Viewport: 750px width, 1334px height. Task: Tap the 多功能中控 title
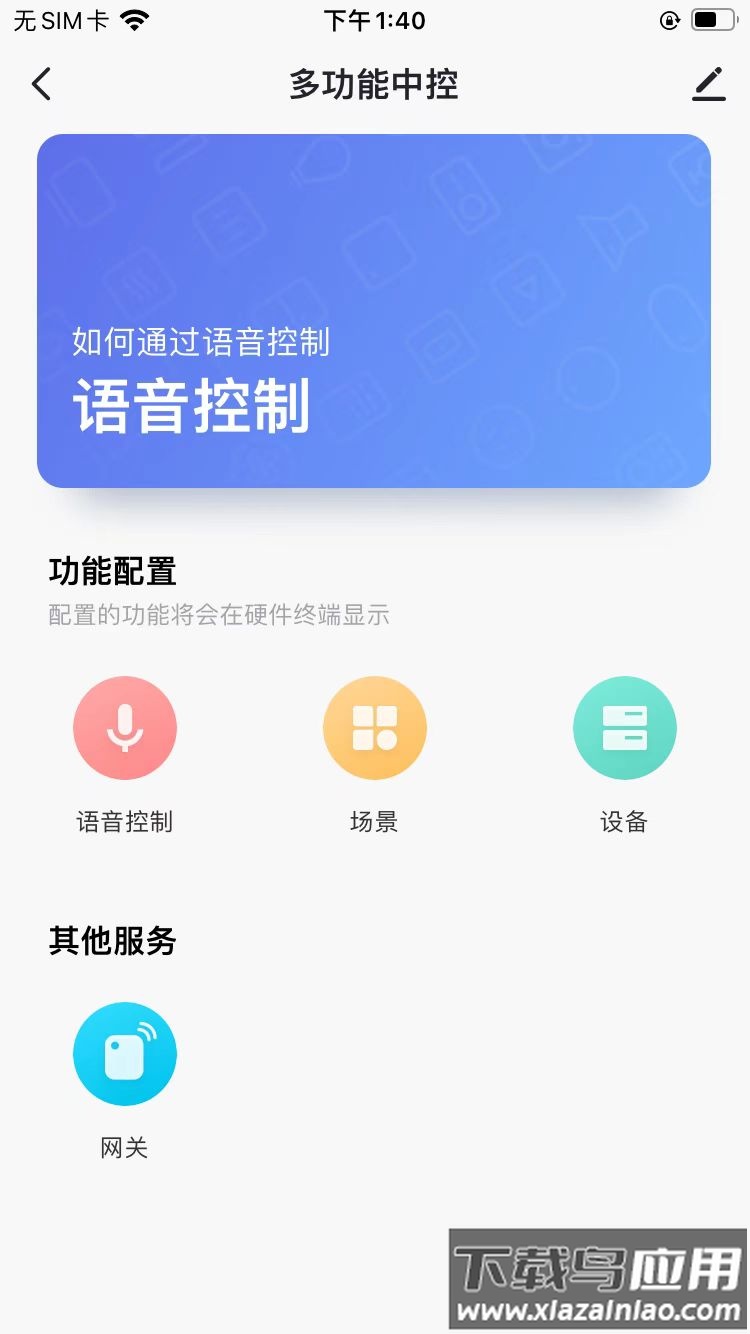pos(373,85)
